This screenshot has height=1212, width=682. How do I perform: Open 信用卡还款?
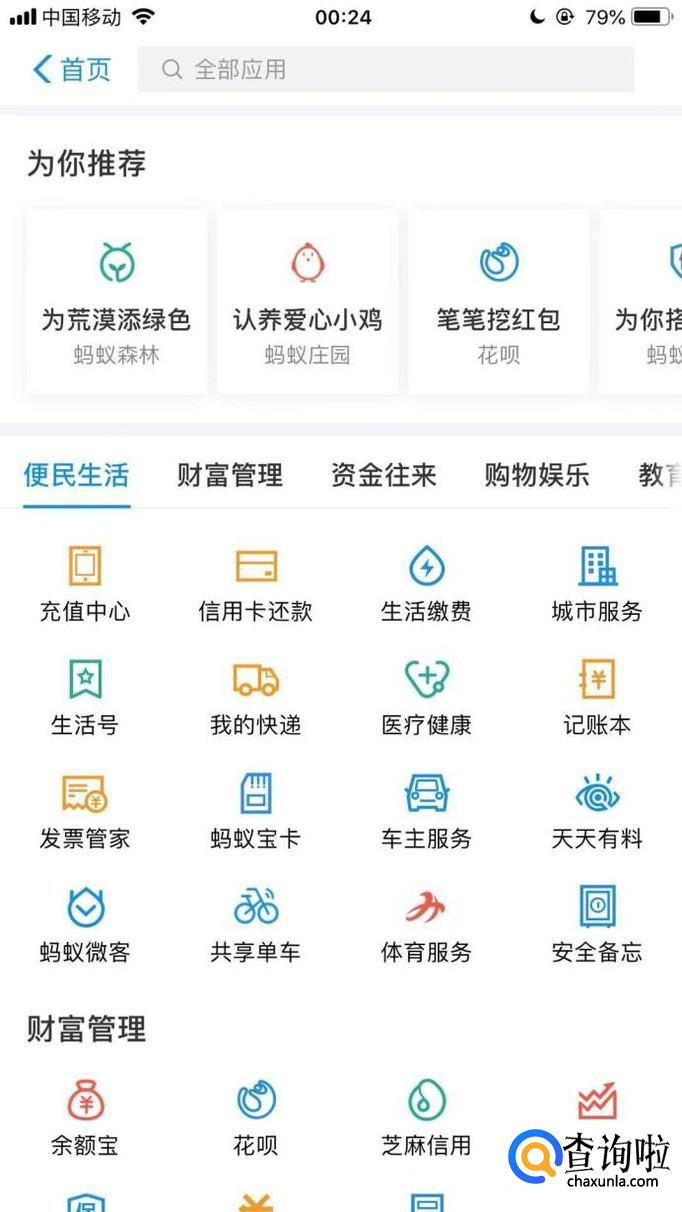click(256, 584)
